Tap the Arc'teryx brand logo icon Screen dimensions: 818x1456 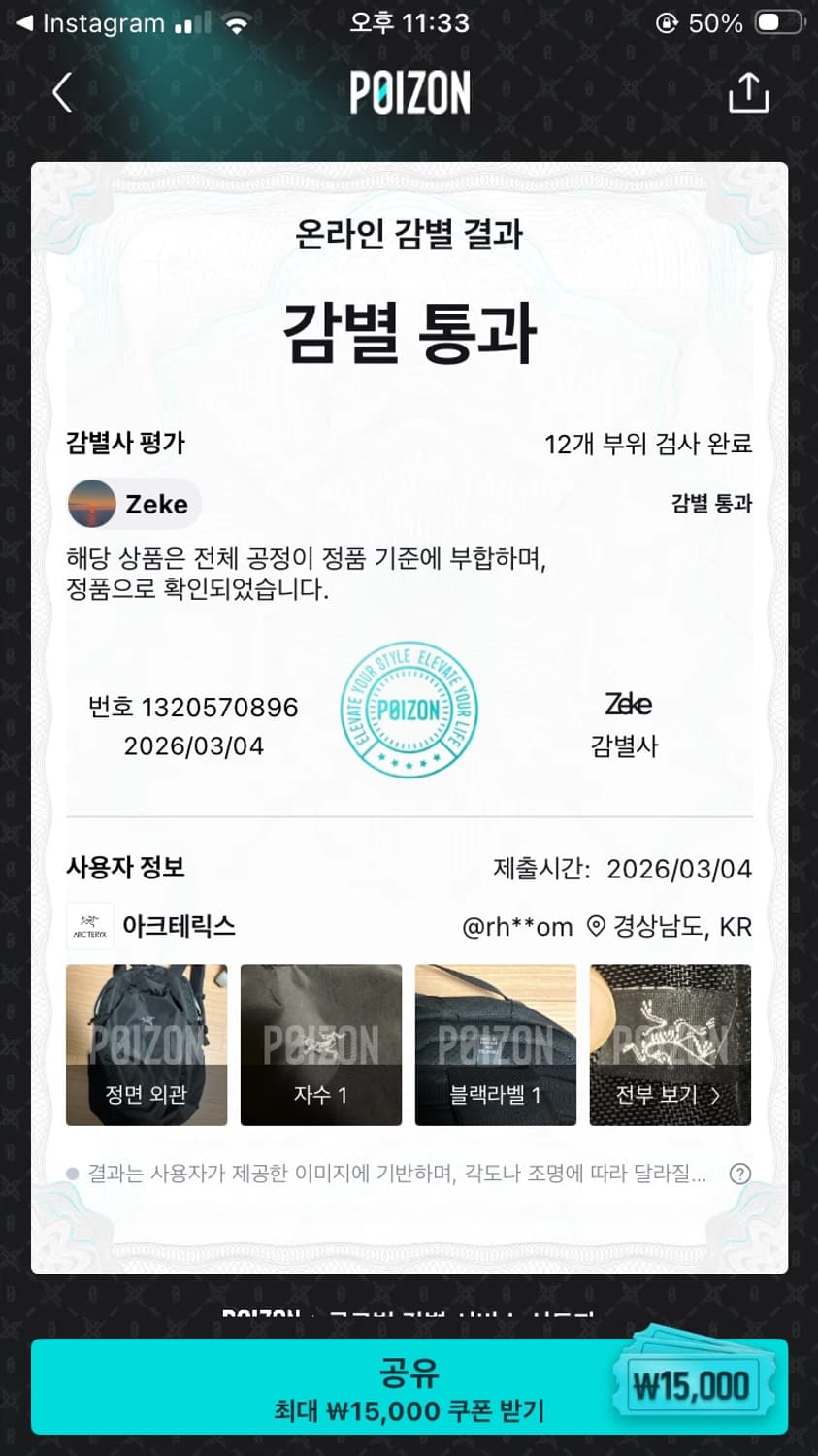89,926
